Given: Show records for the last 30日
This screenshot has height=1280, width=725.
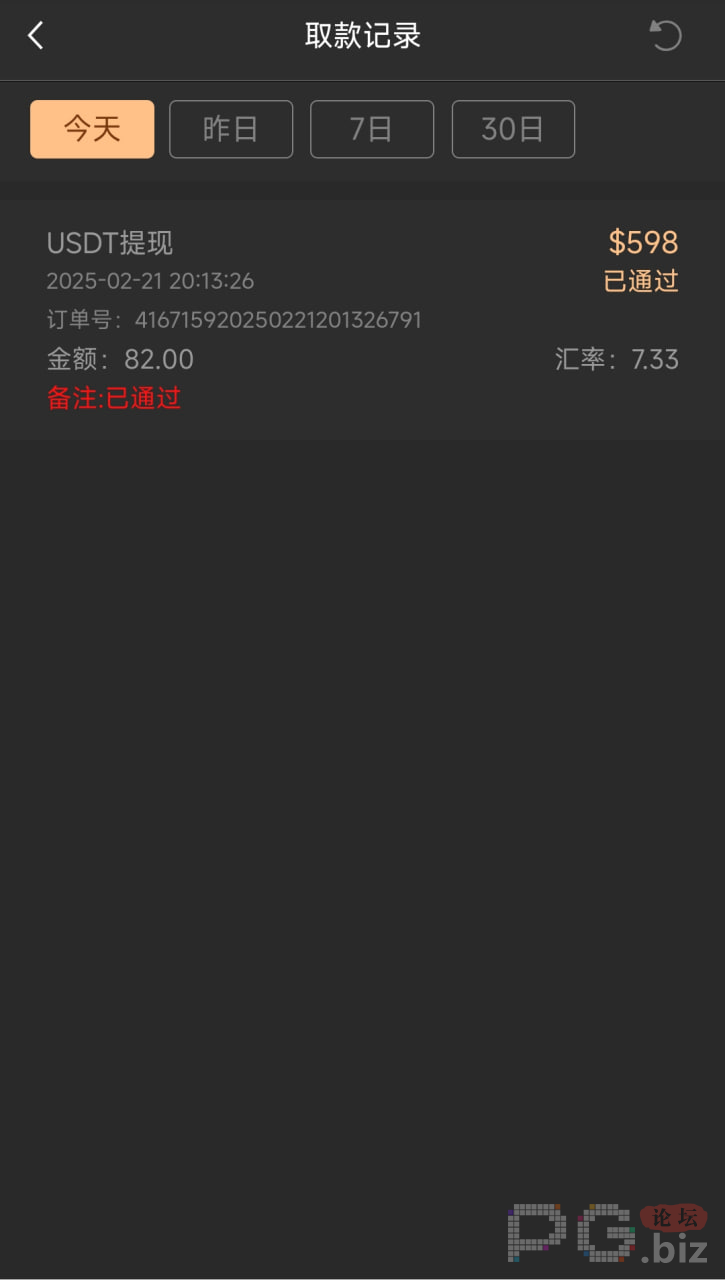Looking at the screenshot, I should [x=513, y=129].
